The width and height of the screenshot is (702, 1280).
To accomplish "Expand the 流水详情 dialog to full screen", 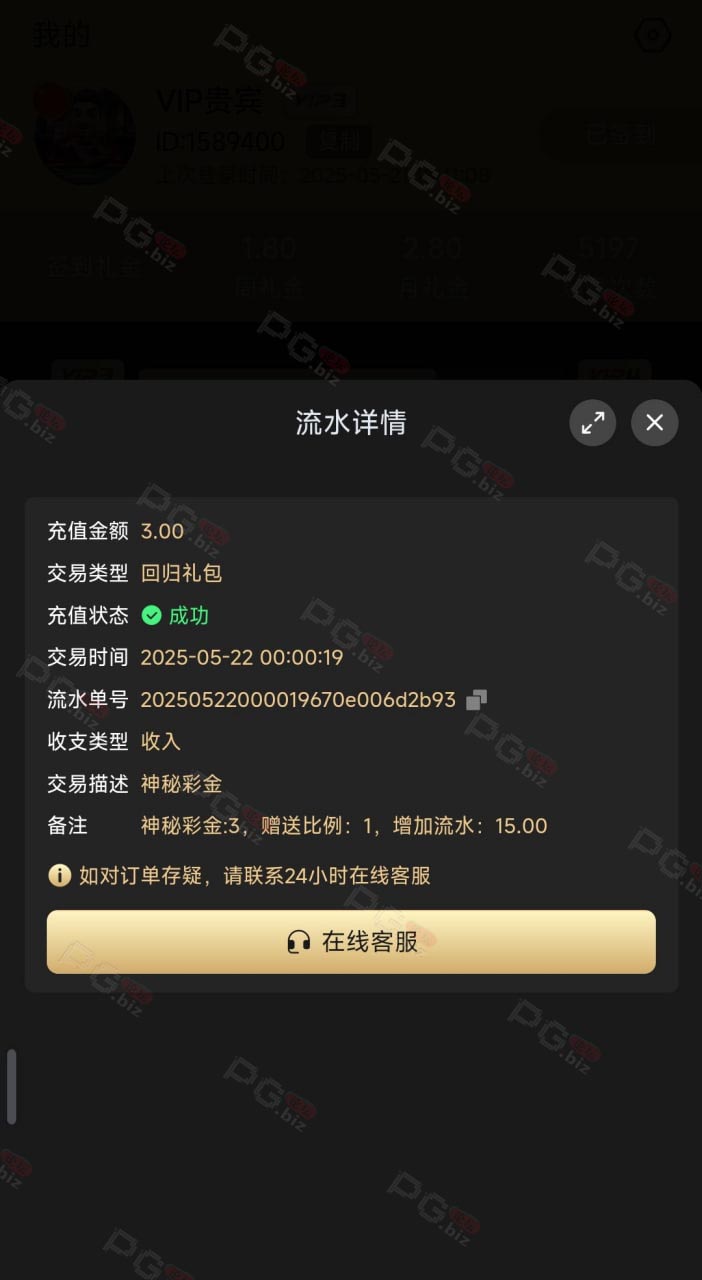I will [593, 423].
